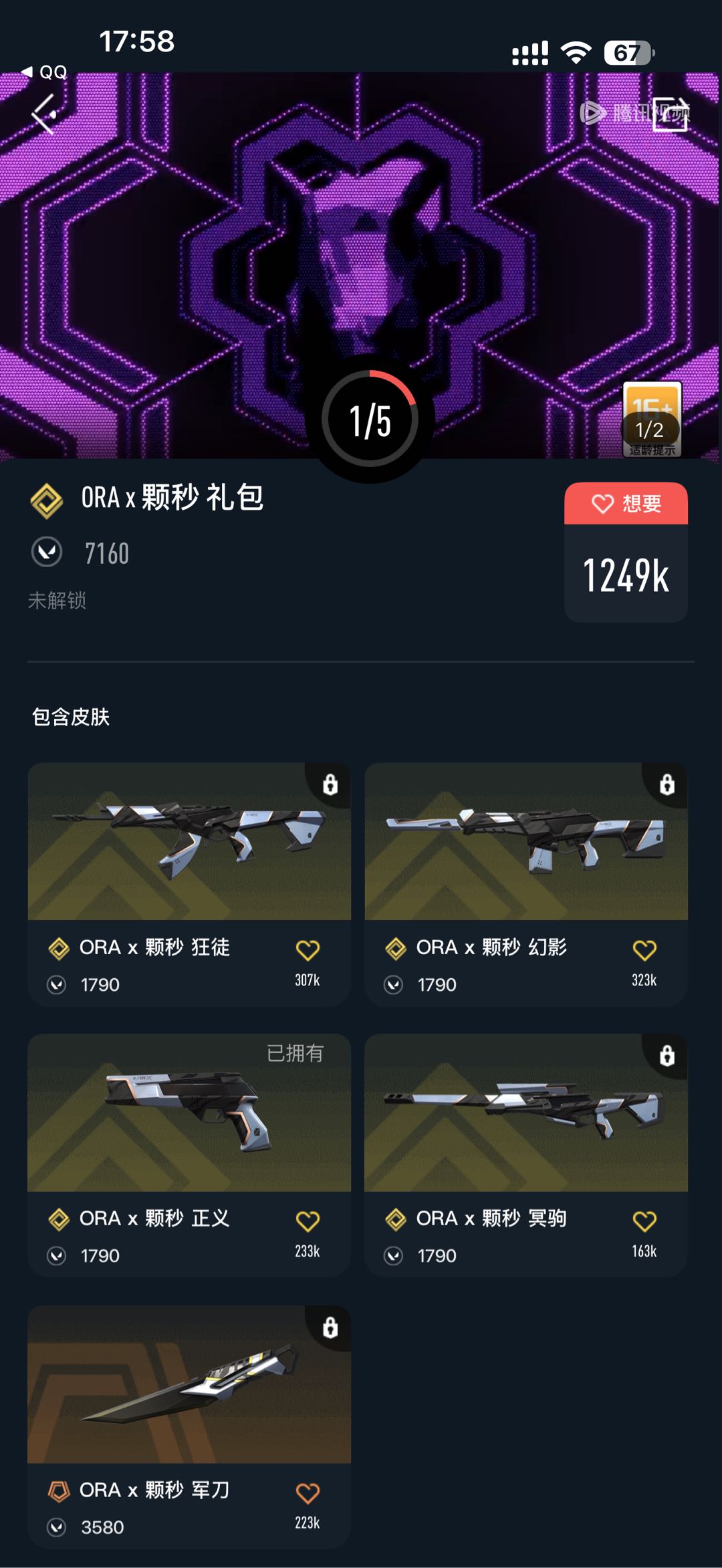Open the ORA x 颗秒 正义 skin card
This screenshot has height=1568, width=722.
(x=189, y=1156)
